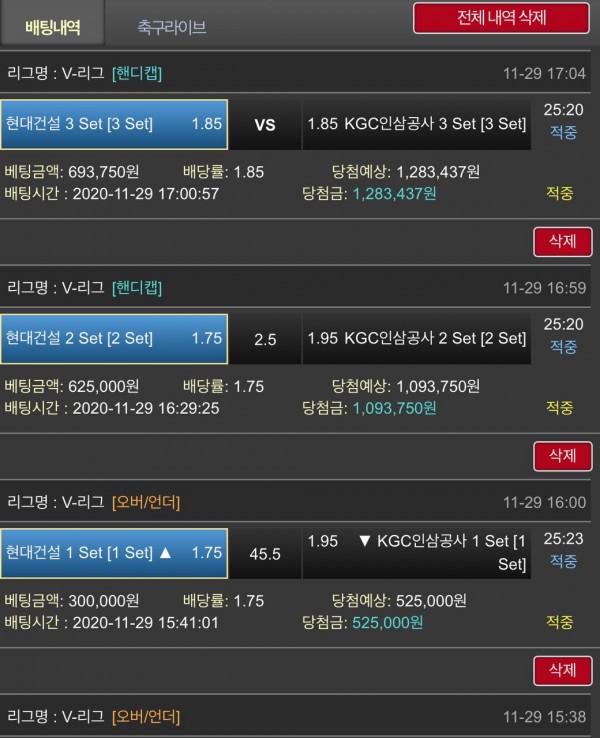Tap the 전체 내역 삭제 button
The image size is (600, 738).
(501, 18)
